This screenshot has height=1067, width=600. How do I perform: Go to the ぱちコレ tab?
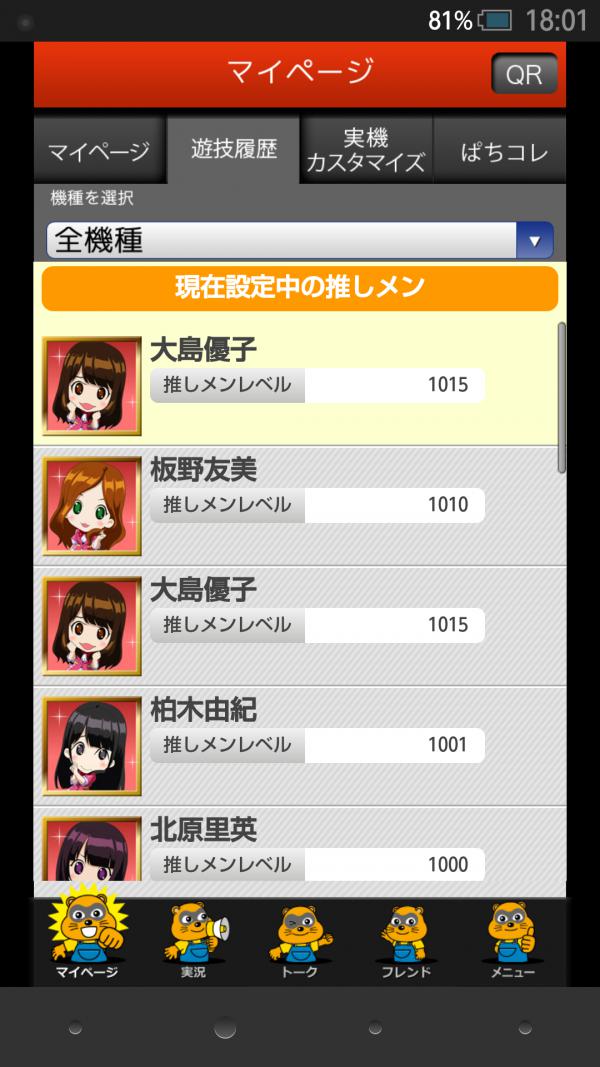point(500,150)
